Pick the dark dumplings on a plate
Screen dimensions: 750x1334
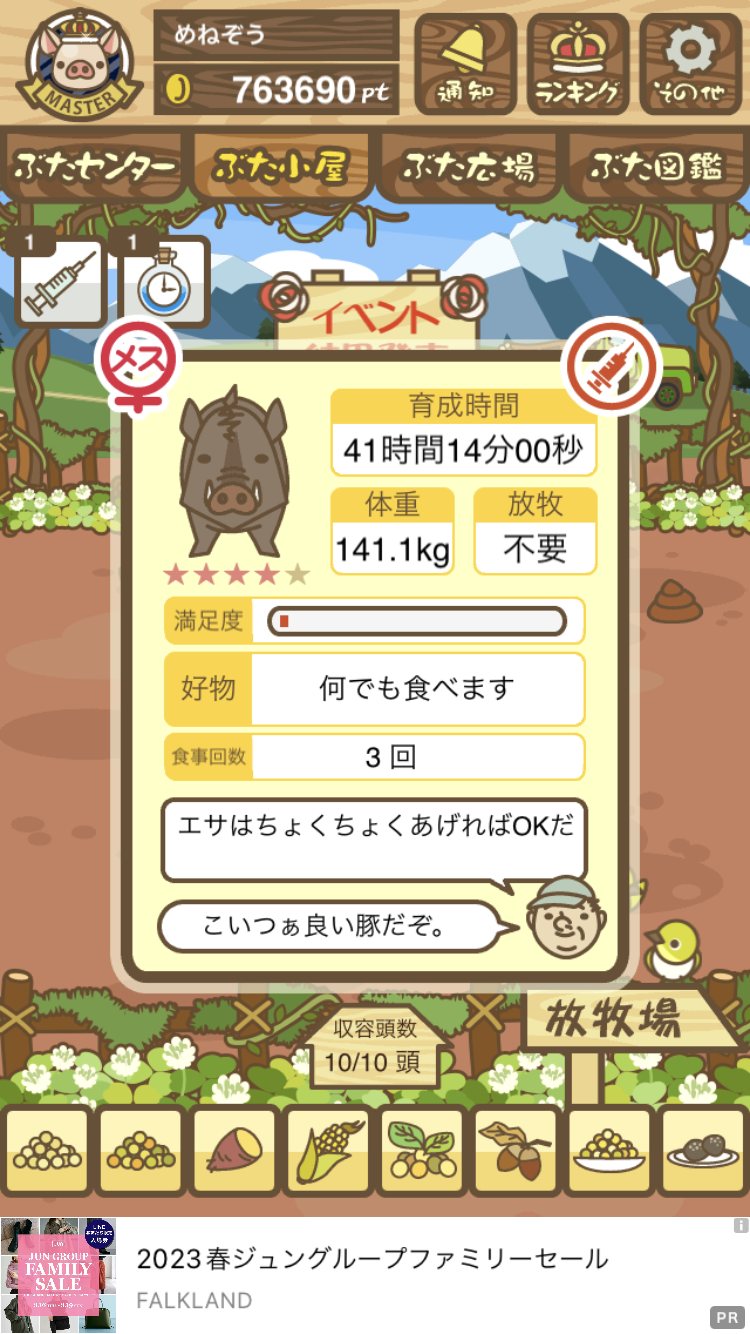(x=701, y=1151)
